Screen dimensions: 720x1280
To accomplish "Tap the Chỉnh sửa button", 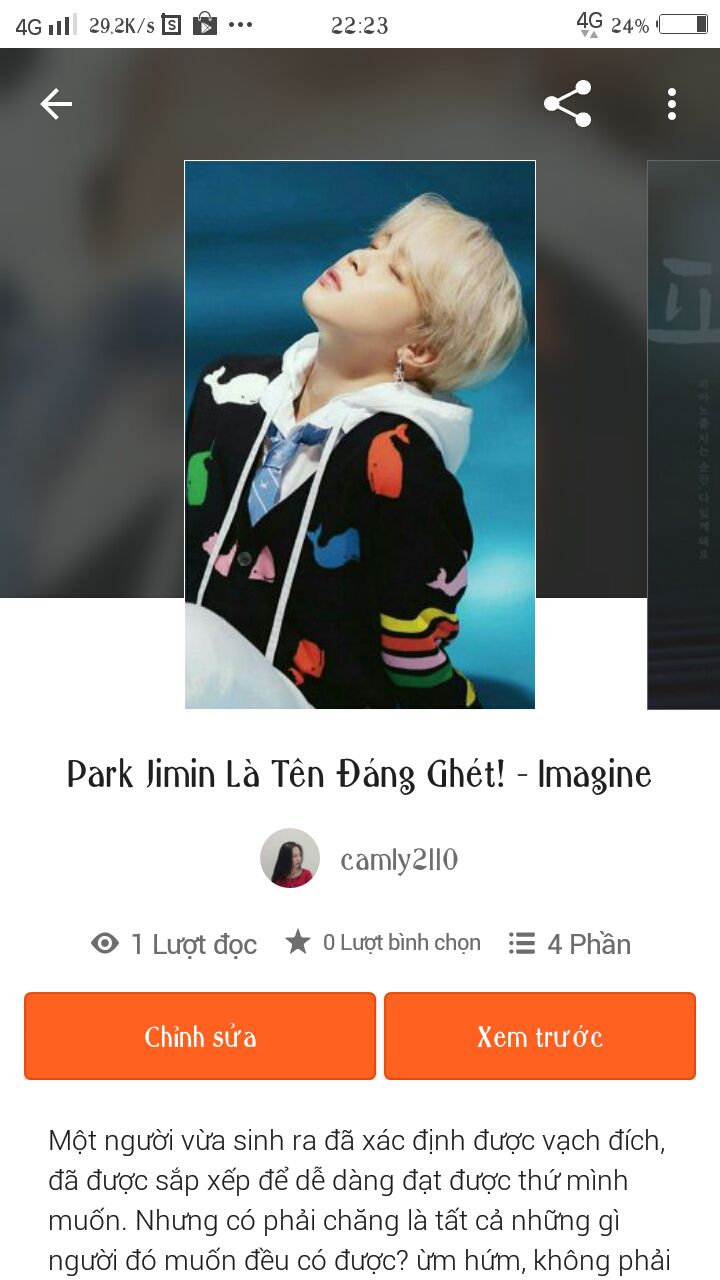I will [x=200, y=1036].
